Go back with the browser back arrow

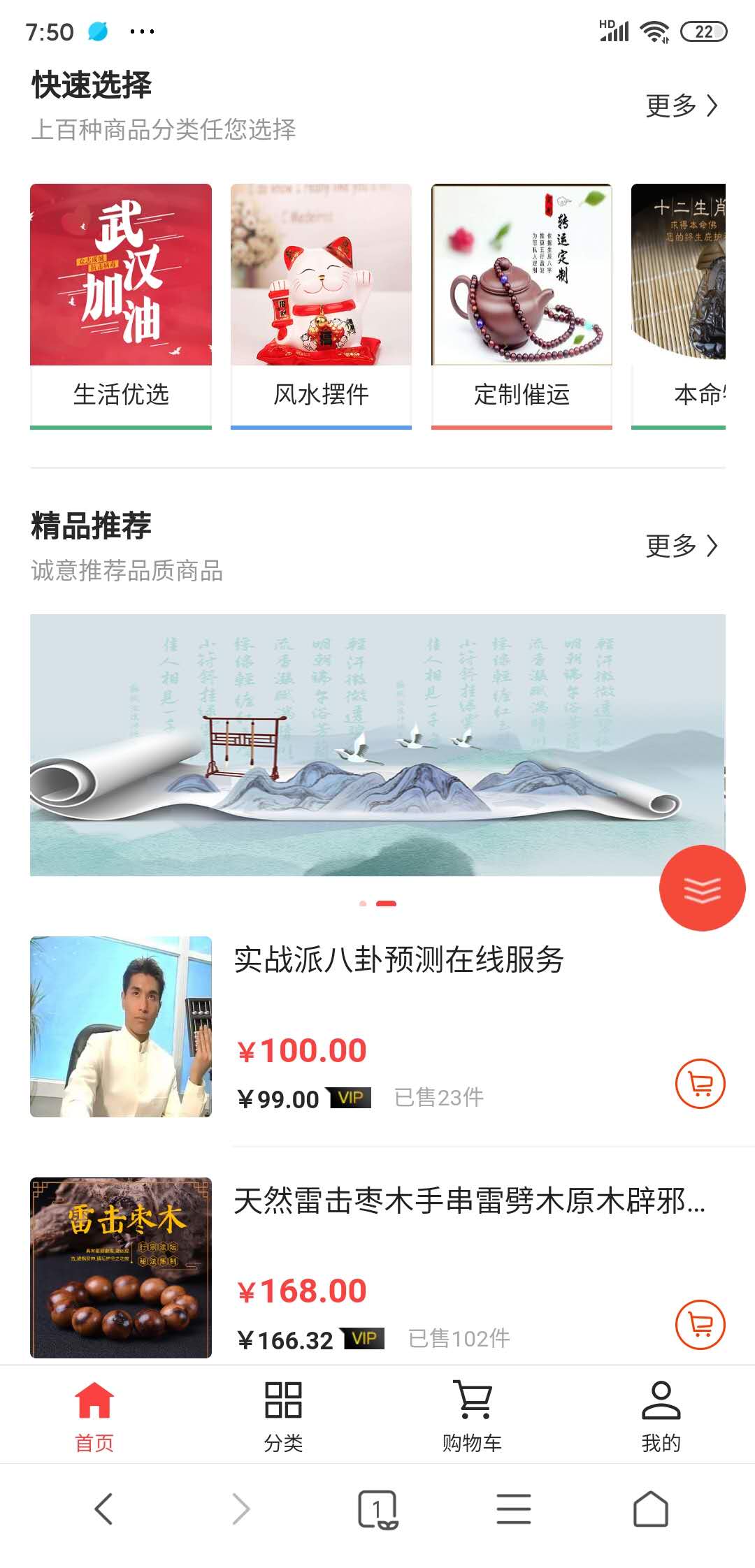click(x=103, y=1509)
